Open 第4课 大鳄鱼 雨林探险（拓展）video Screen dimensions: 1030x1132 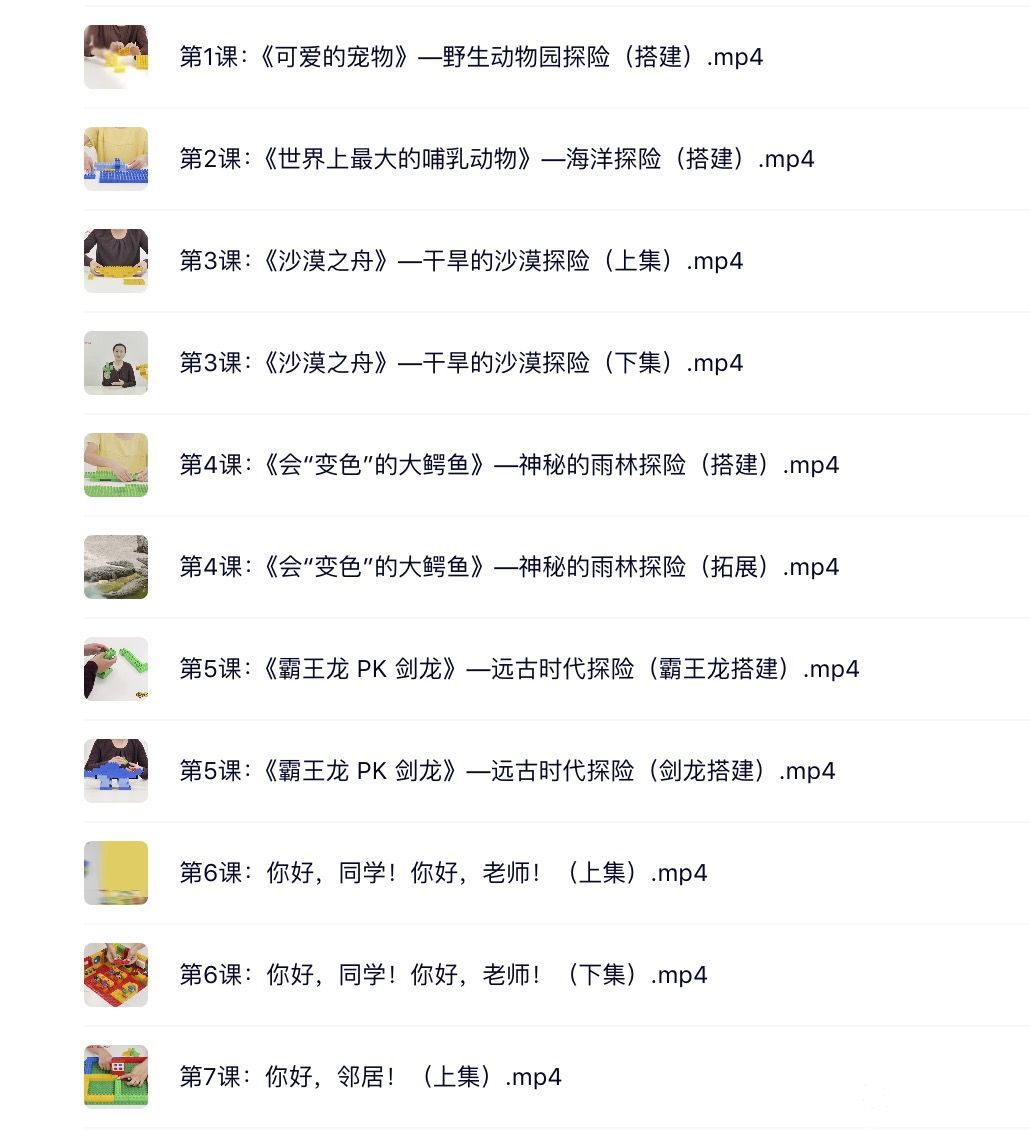point(508,567)
